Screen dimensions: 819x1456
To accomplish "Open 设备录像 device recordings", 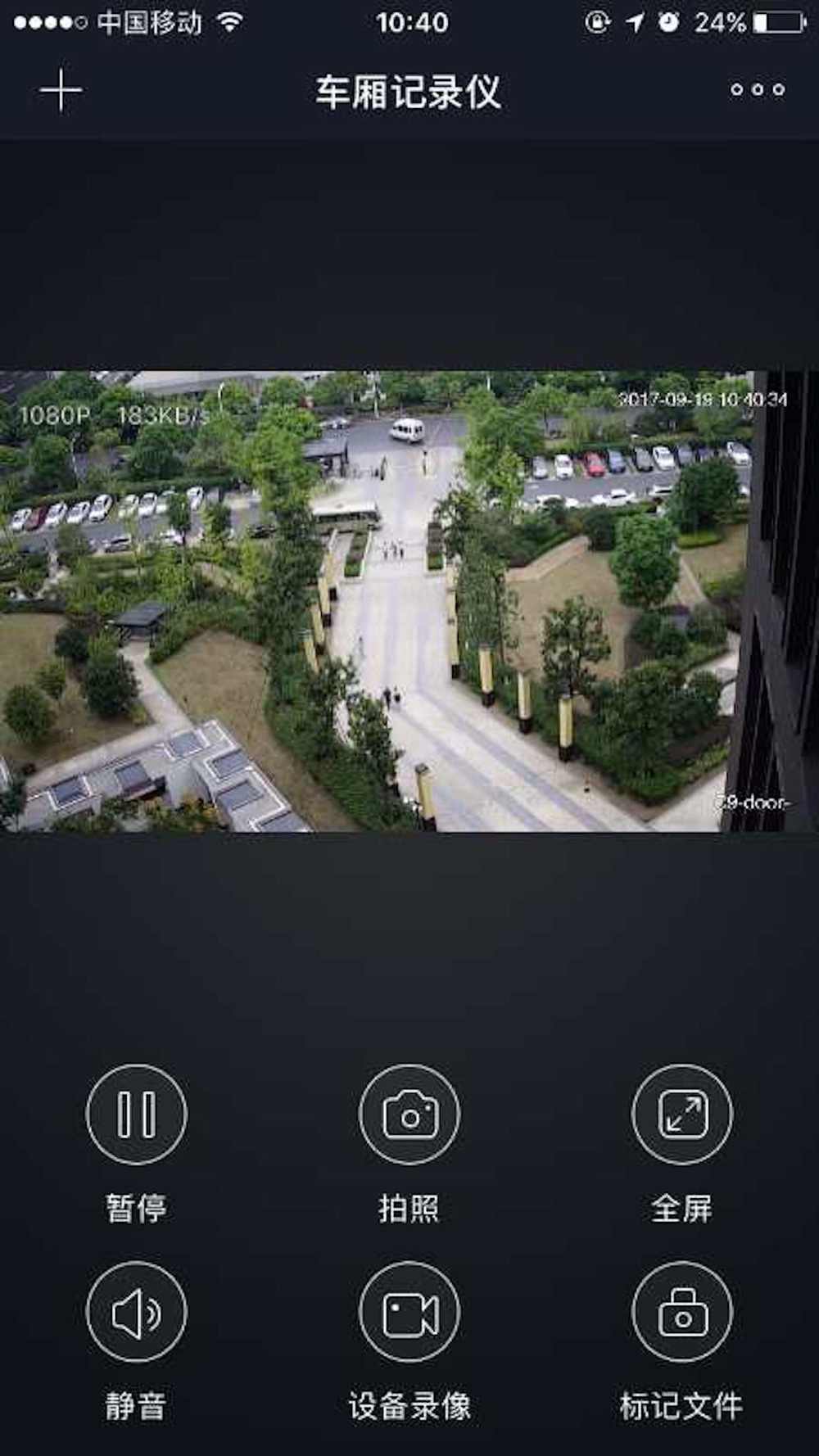I will [409, 1313].
